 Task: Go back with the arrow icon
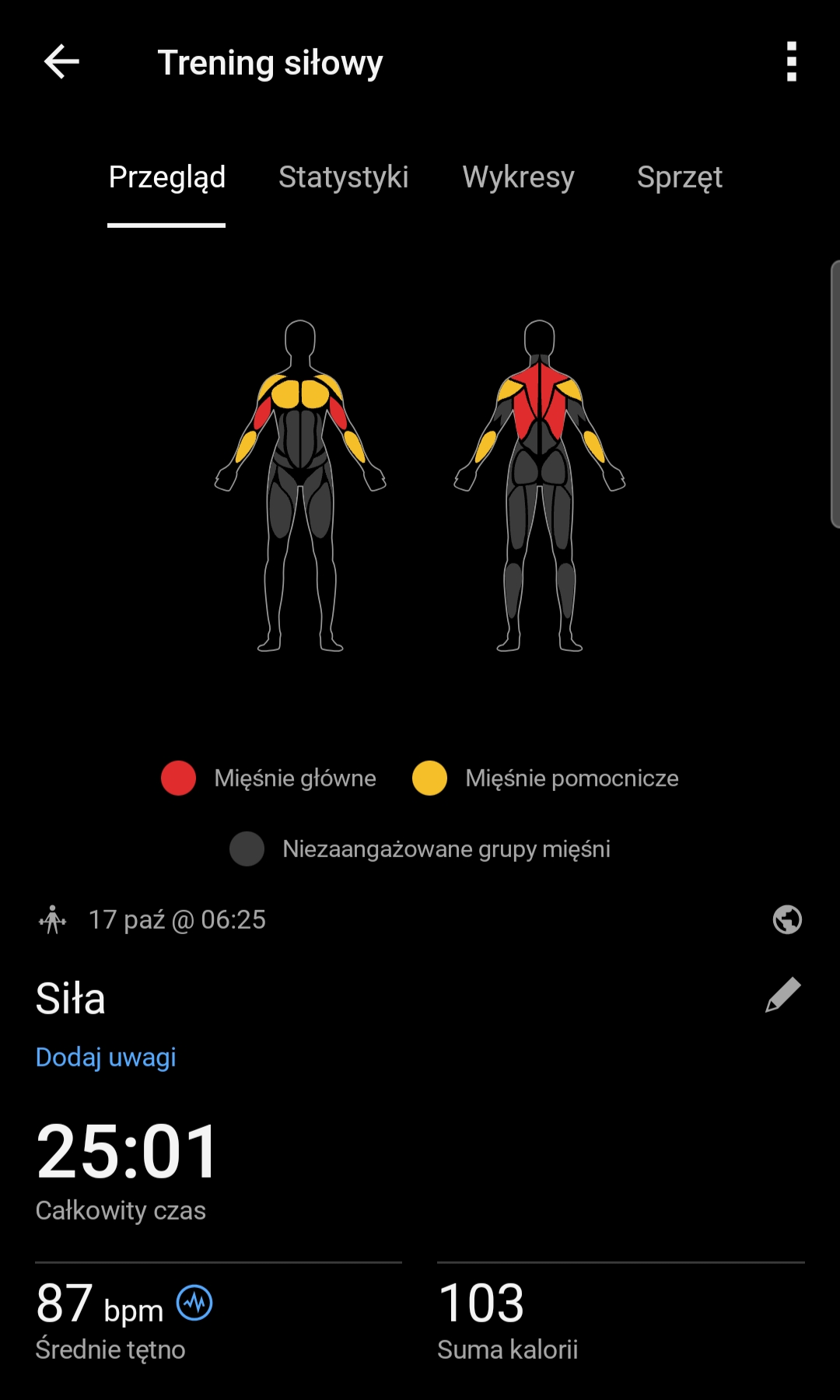pos(61,62)
